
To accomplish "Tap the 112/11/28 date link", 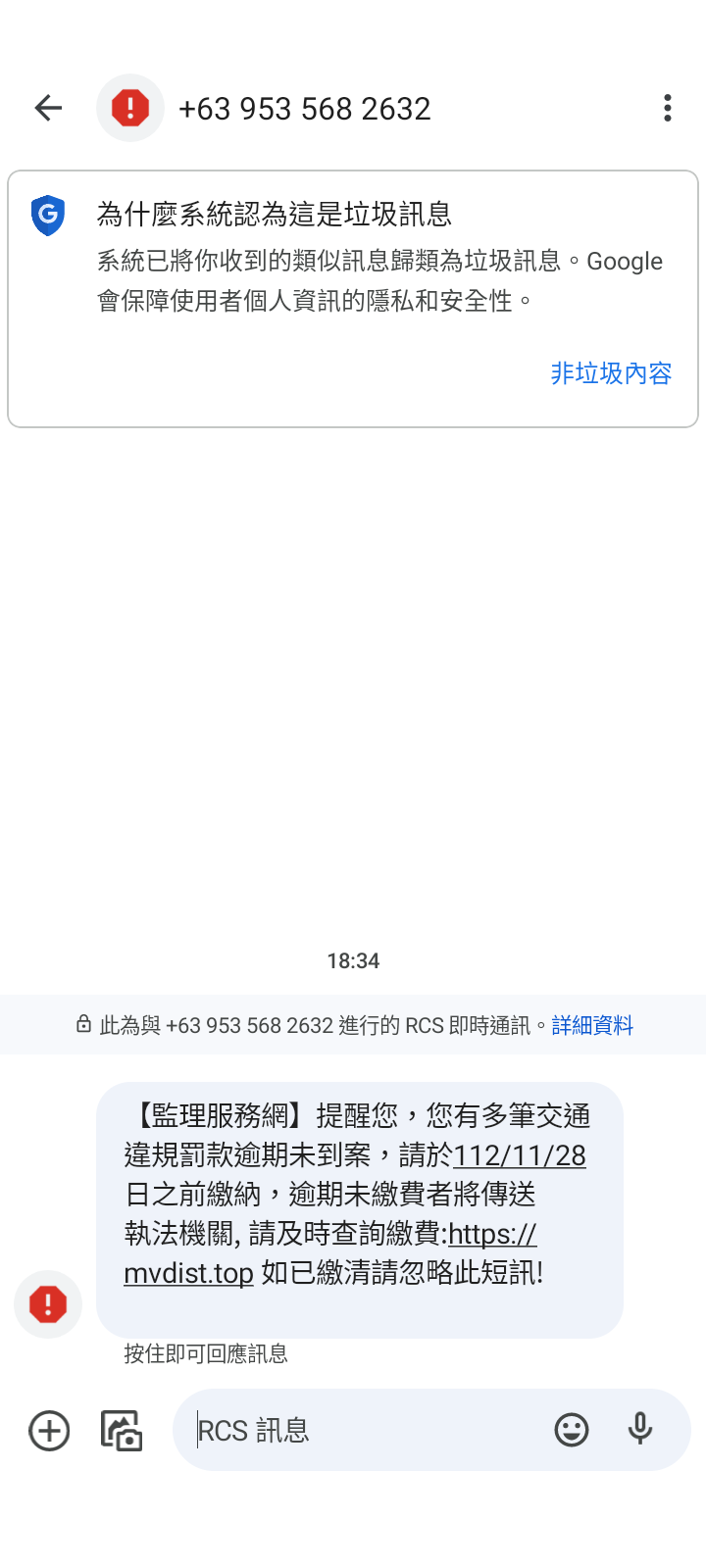I will pos(520,1155).
